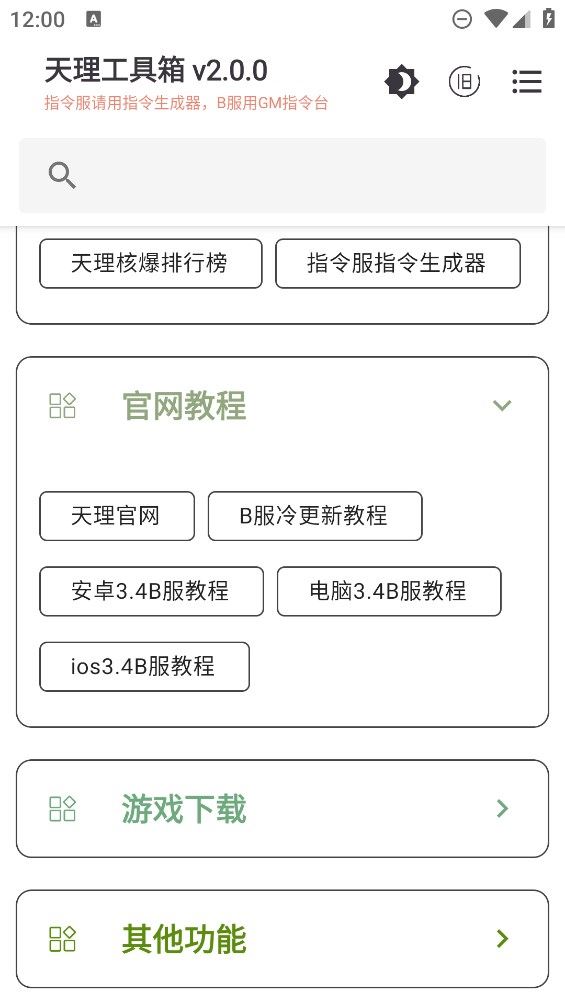Open 安卓3.4B服教程
This screenshot has width=565, height=1004.
pyautogui.click(x=151, y=591)
